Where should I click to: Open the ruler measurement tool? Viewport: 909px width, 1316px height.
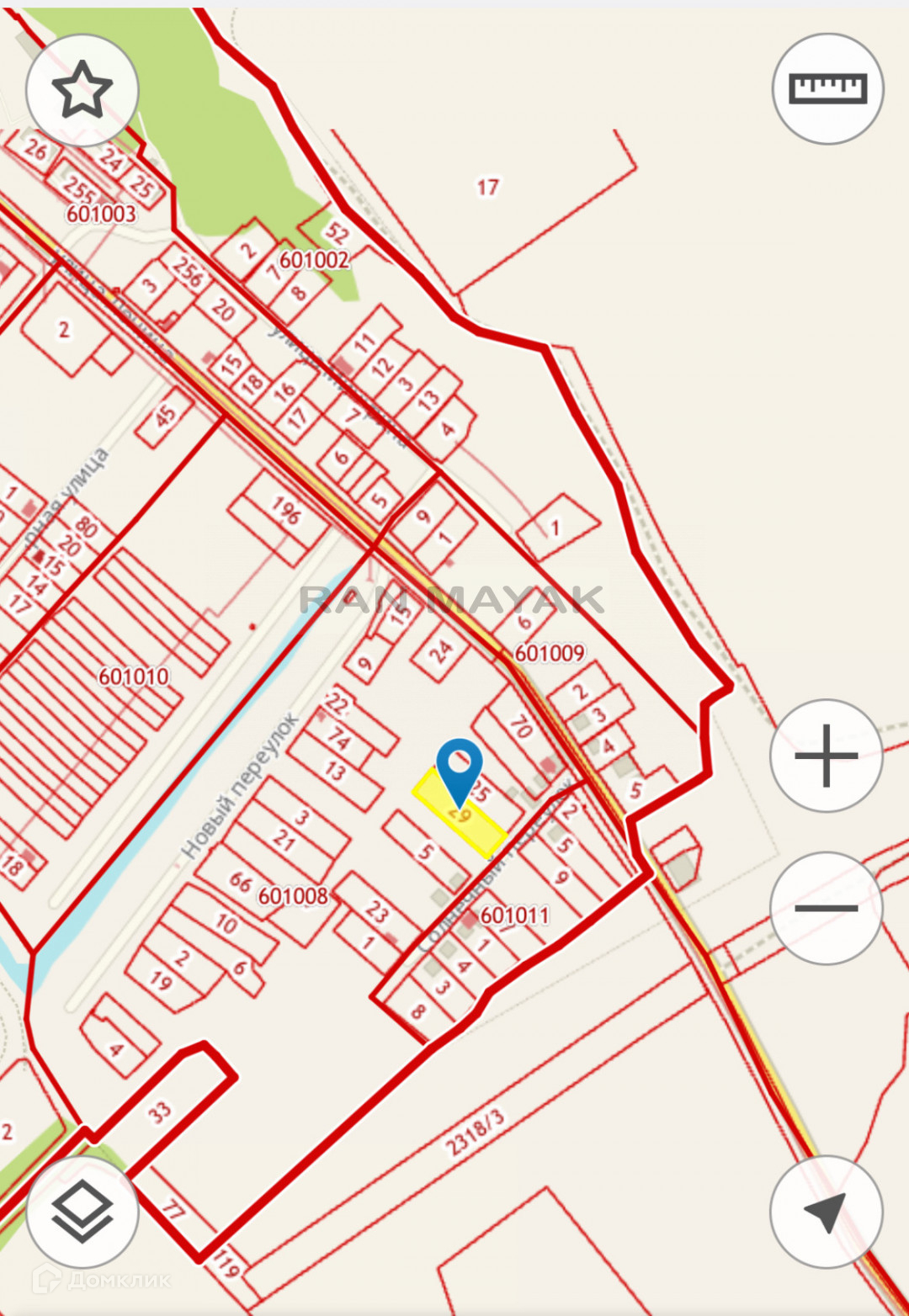point(827,88)
